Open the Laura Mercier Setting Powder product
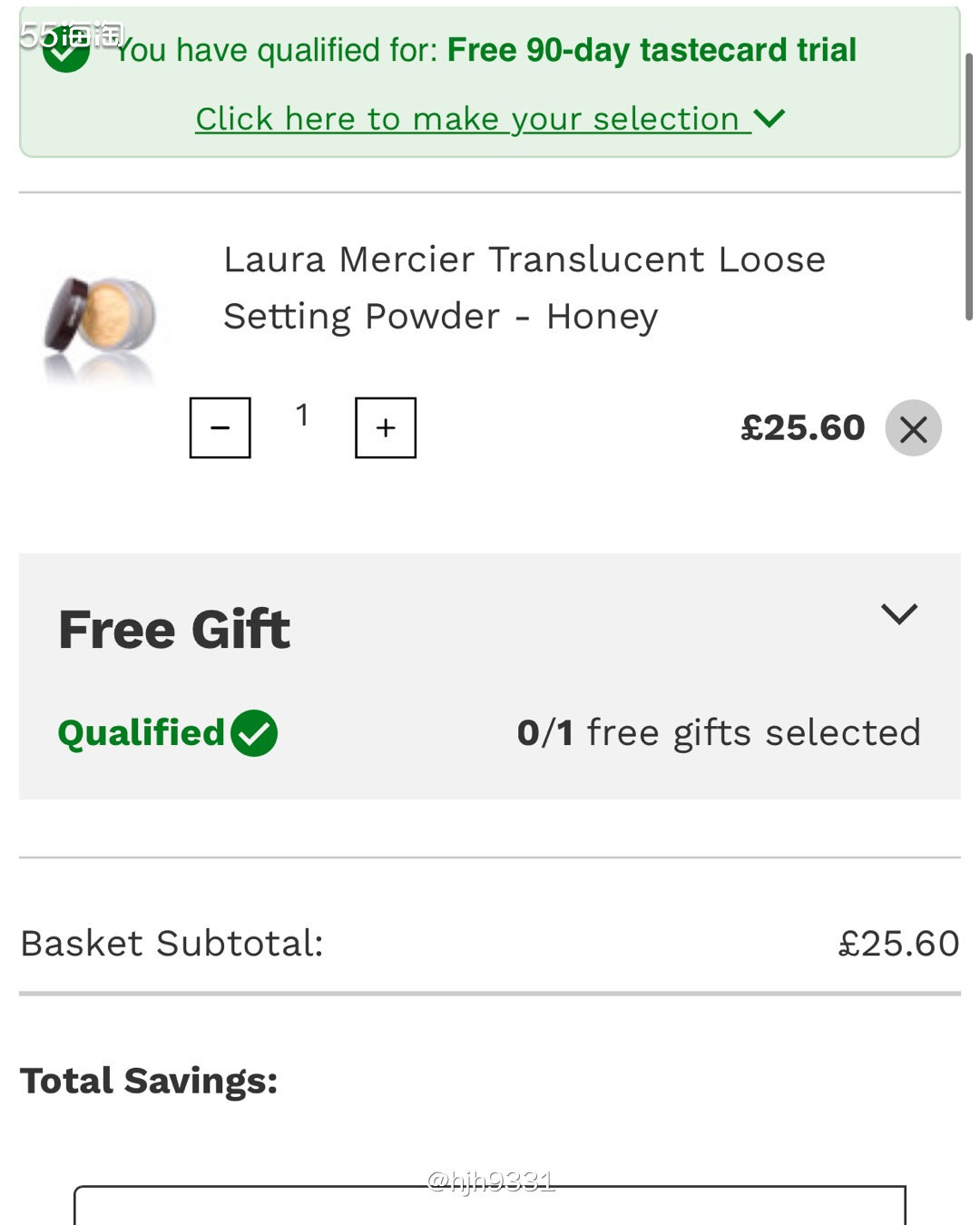Viewport: 980px width, 1225px height. click(x=524, y=288)
